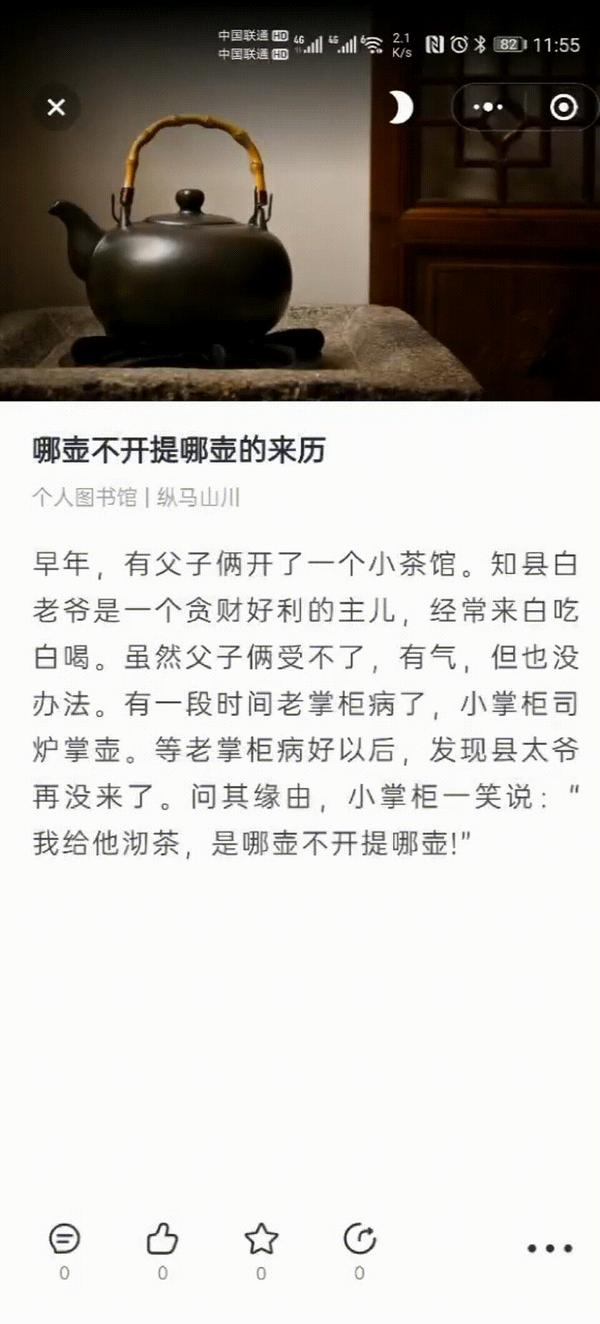Toggle night mode with the moon icon
The image size is (600, 1324).
[x=400, y=107]
